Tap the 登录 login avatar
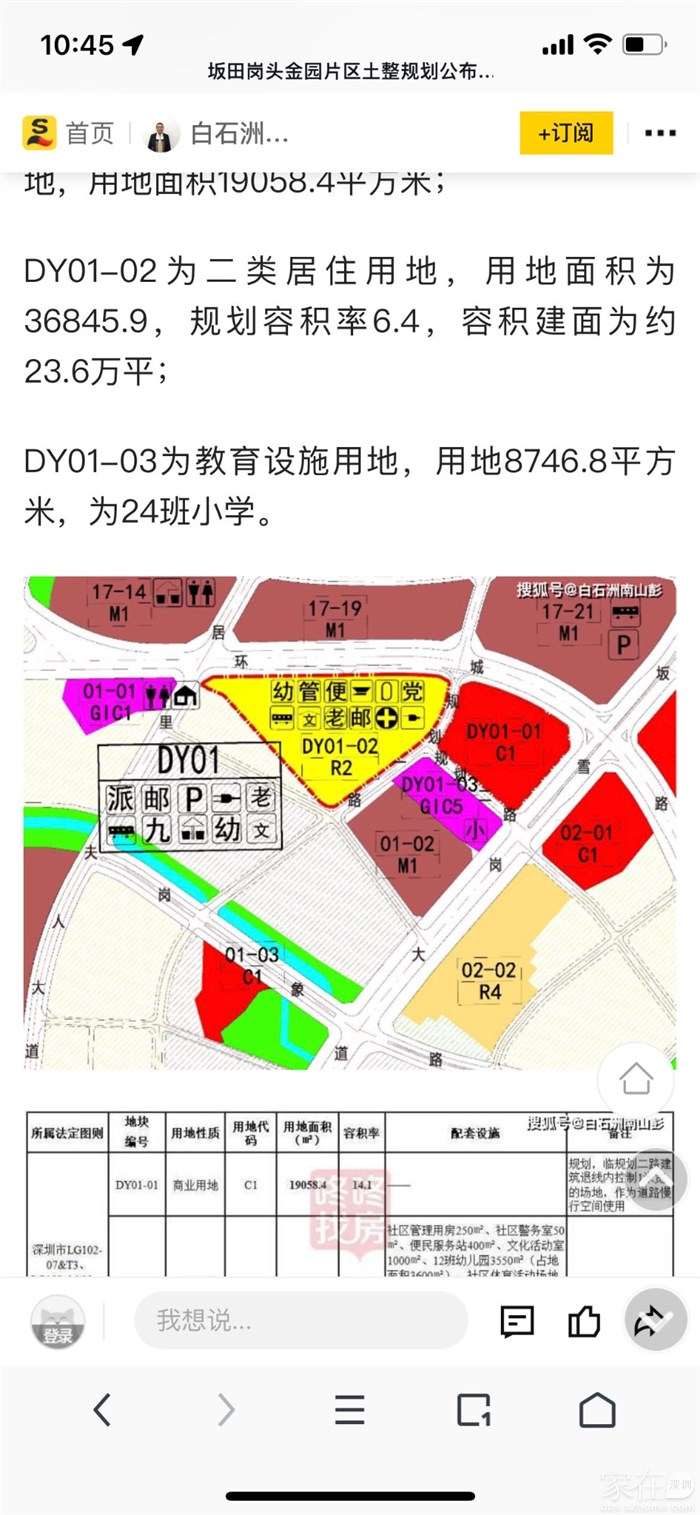This screenshot has height=1515, width=700. [x=58, y=1322]
